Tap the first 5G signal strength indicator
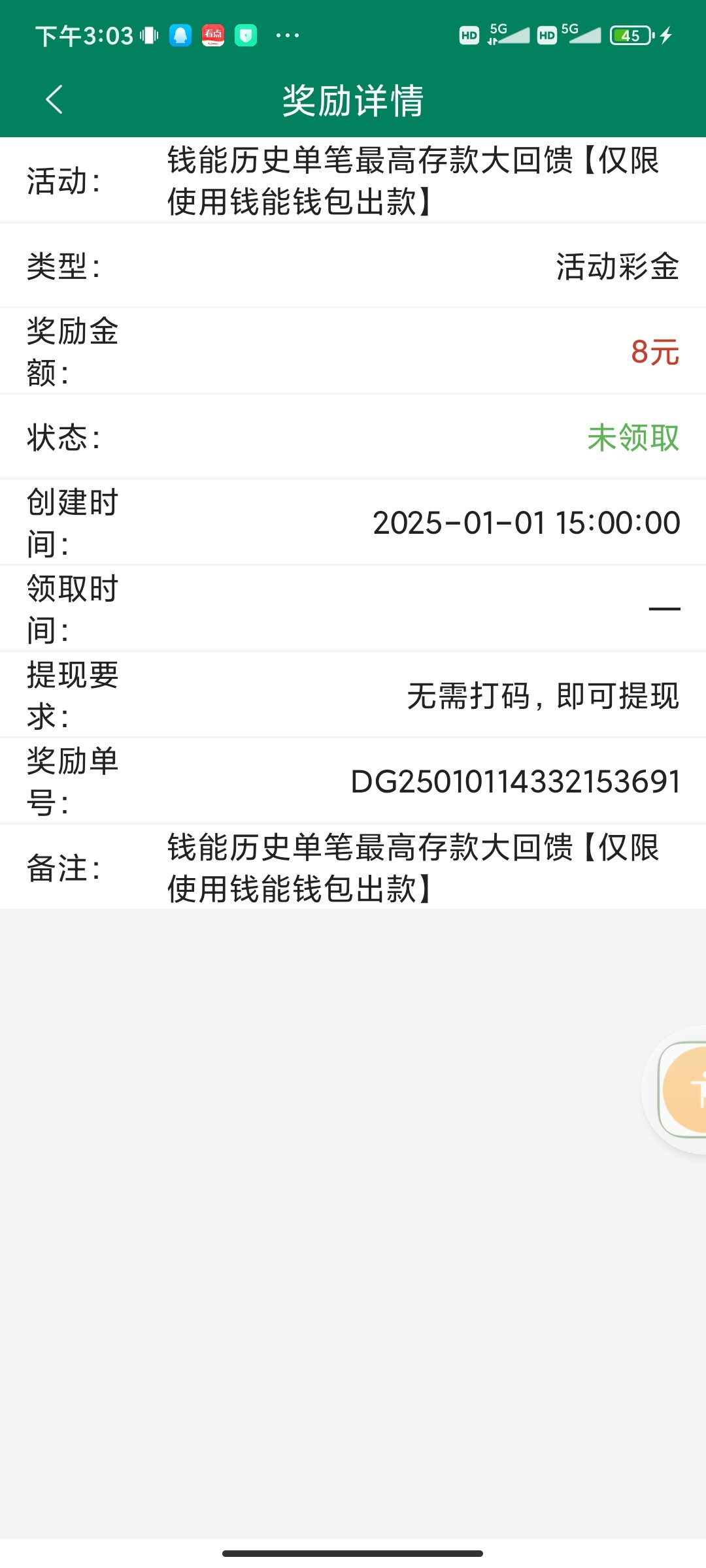 pos(507,35)
